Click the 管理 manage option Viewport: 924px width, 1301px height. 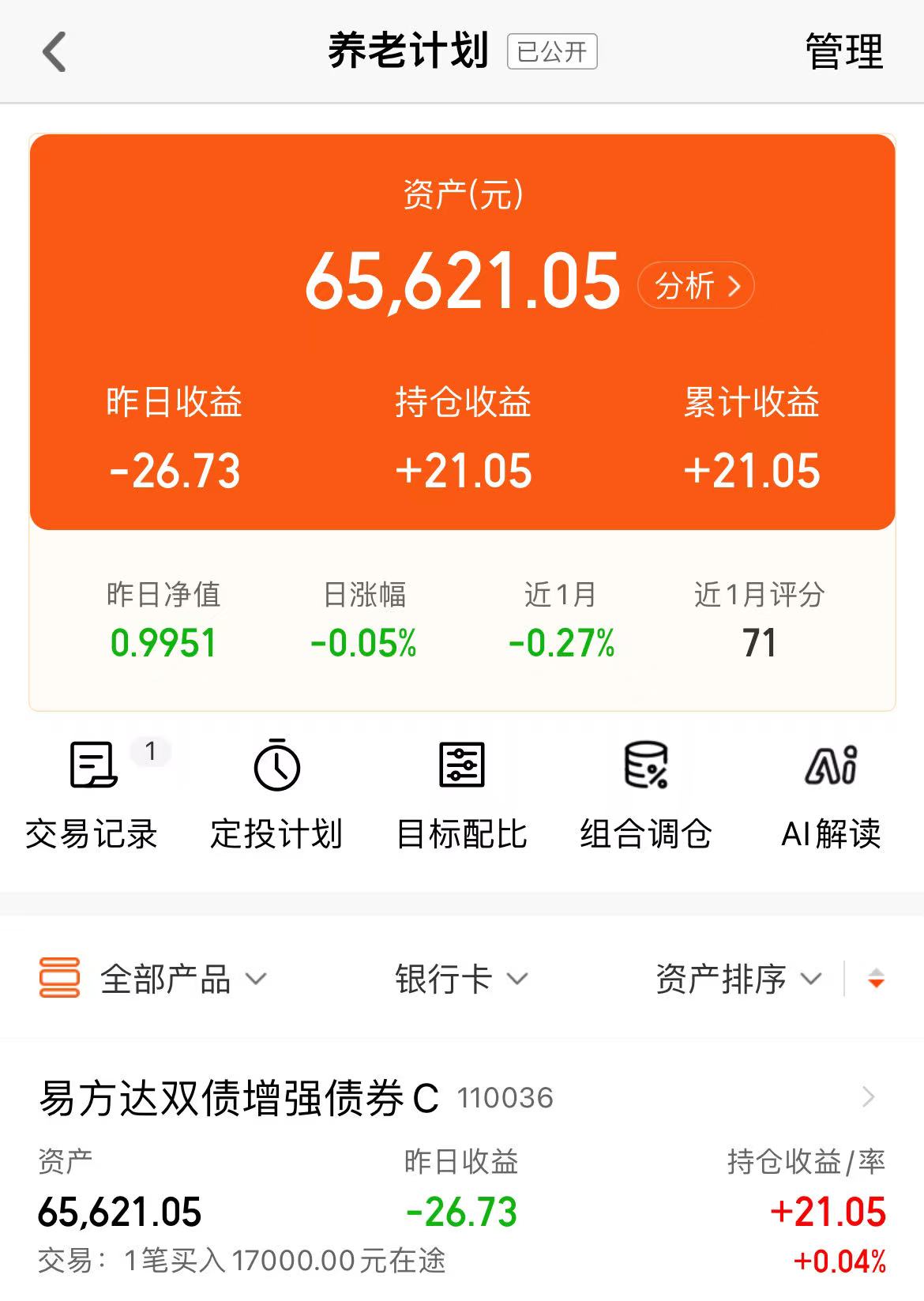pos(843,51)
